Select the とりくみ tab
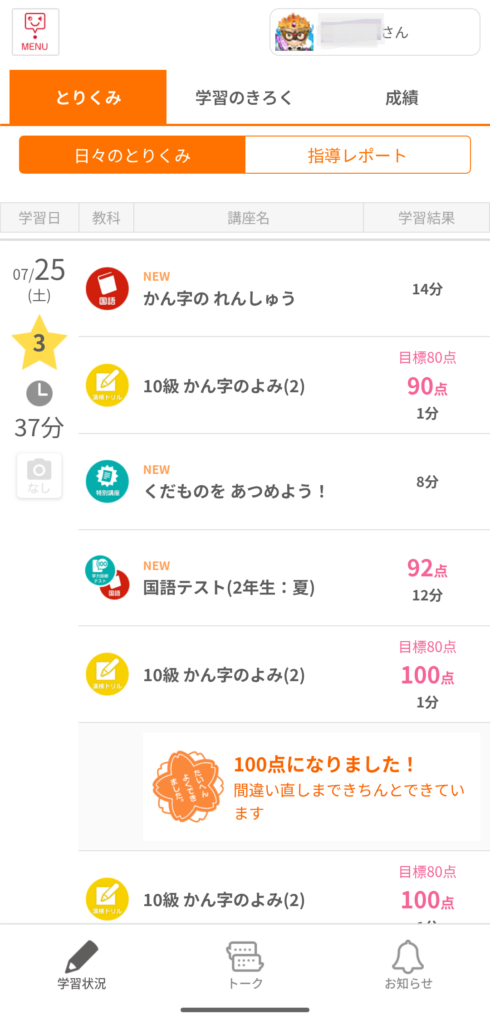The width and height of the screenshot is (490, 1024). 88,98
